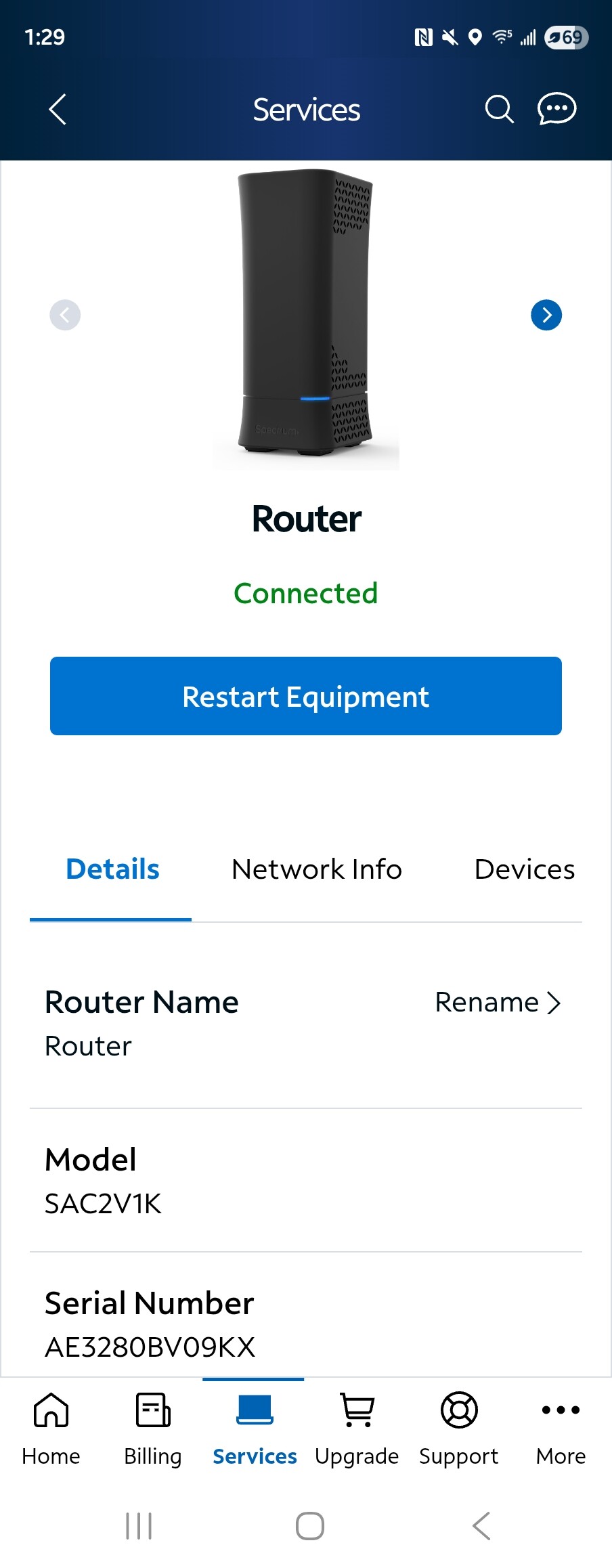Screen dimensions: 612x1568
Task: Open the search icon
Action: pos(499,109)
